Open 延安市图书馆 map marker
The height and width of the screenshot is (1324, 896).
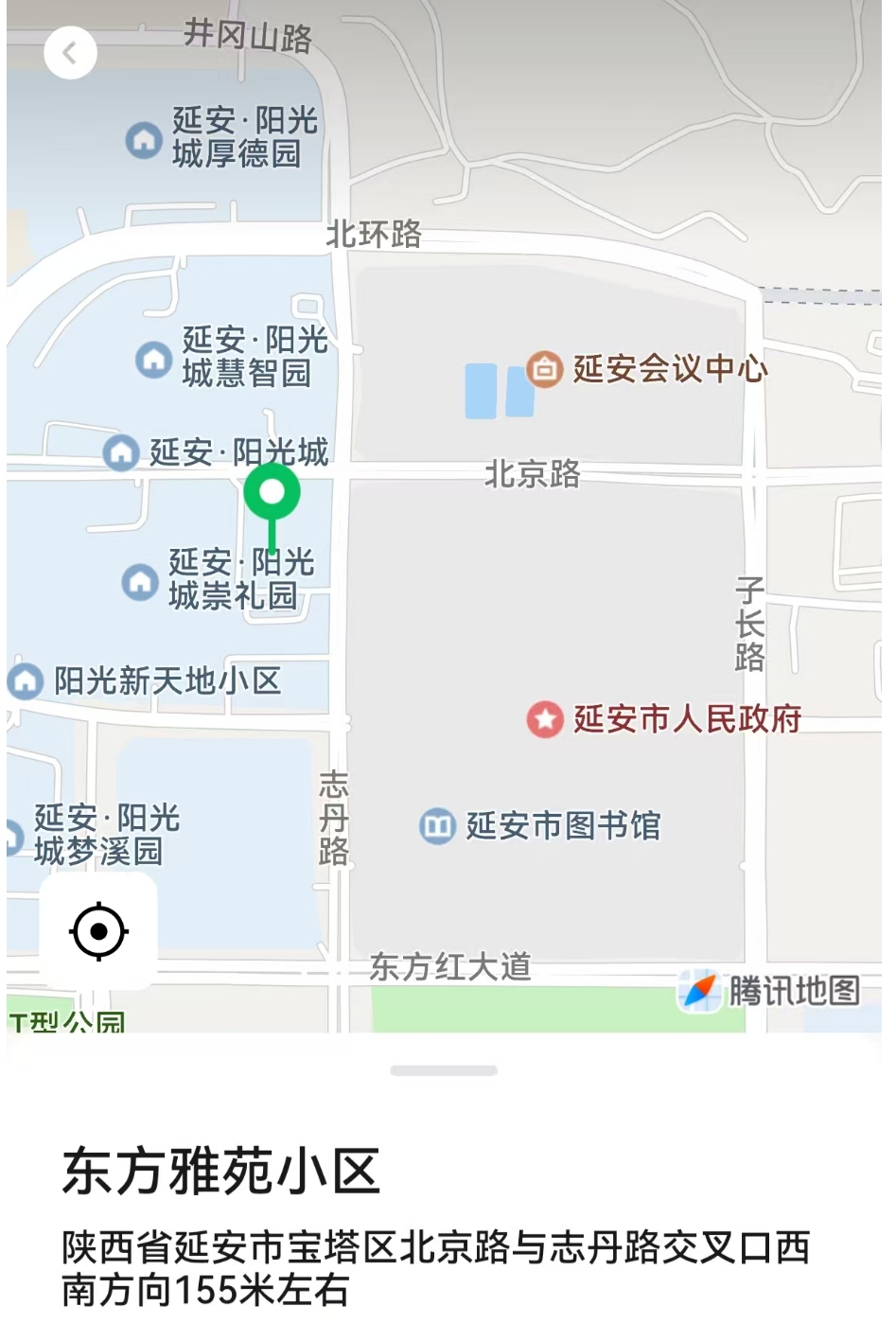coord(437,826)
